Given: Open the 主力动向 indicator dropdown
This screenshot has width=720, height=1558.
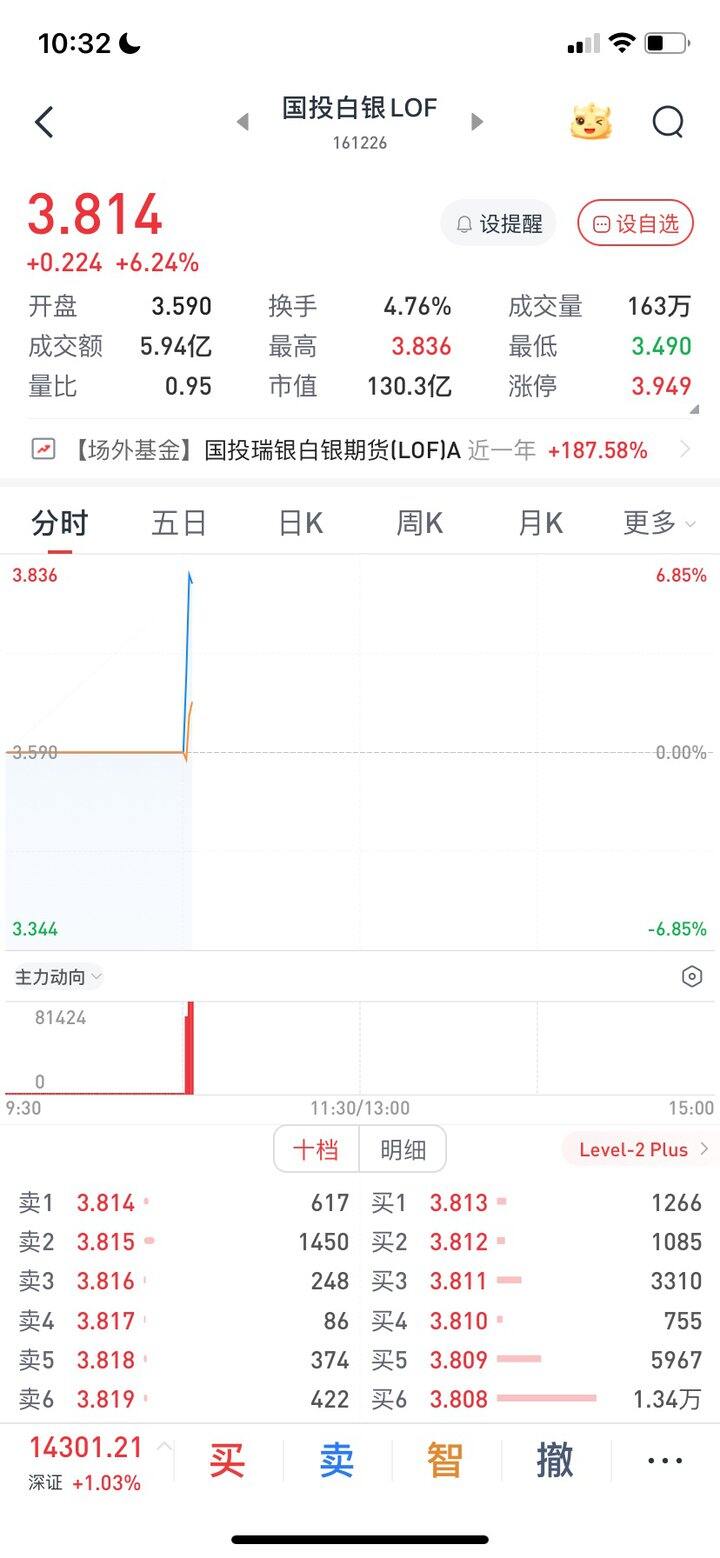Looking at the screenshot, I should coord(58,977).
